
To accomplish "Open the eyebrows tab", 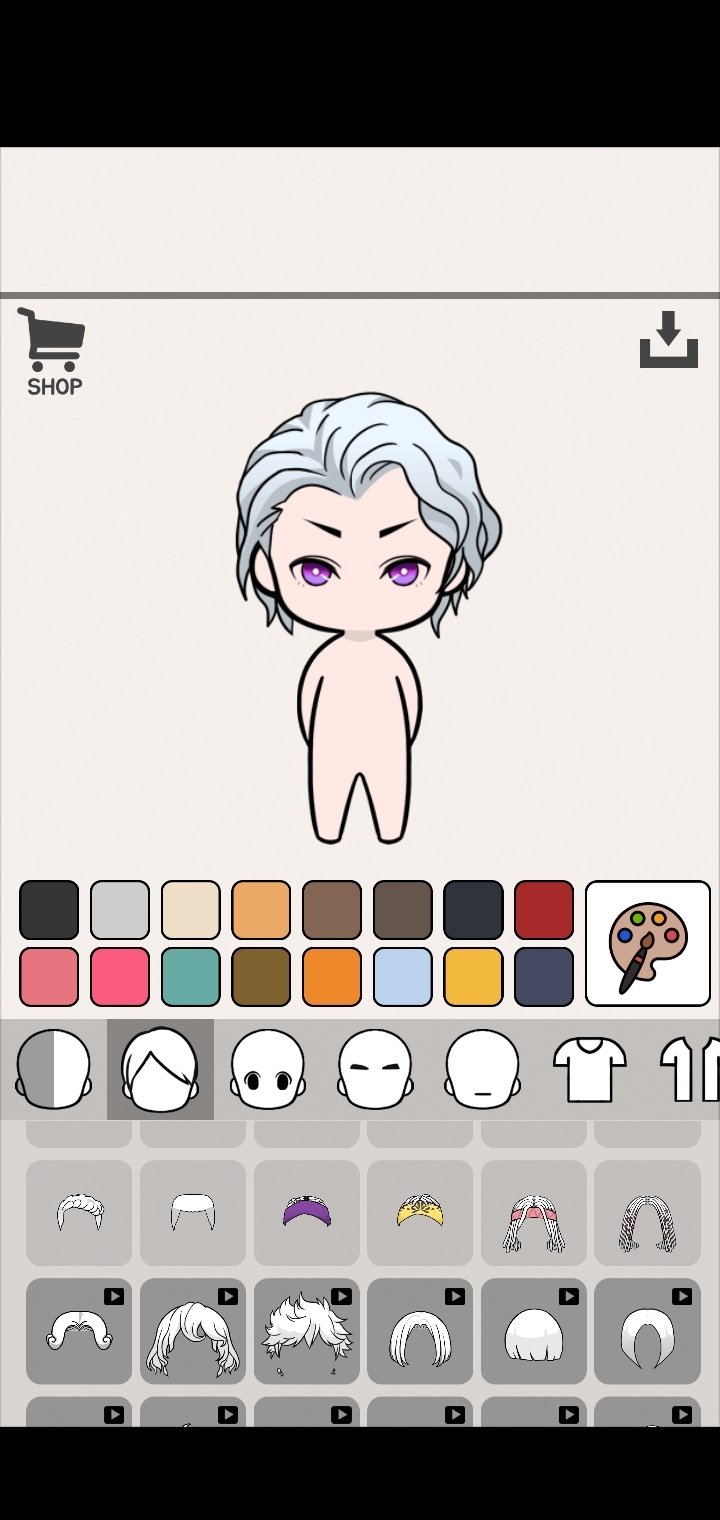I will click(x=375, y=1069).
